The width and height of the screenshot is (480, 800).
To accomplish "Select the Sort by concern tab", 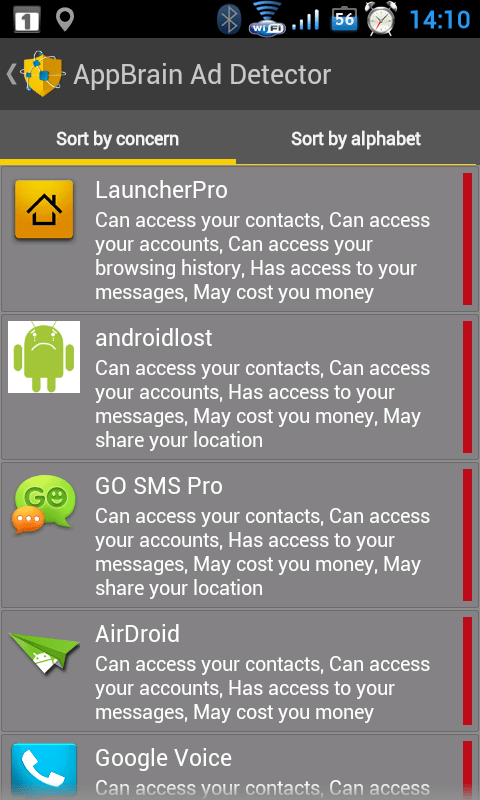I will (117, 138).
